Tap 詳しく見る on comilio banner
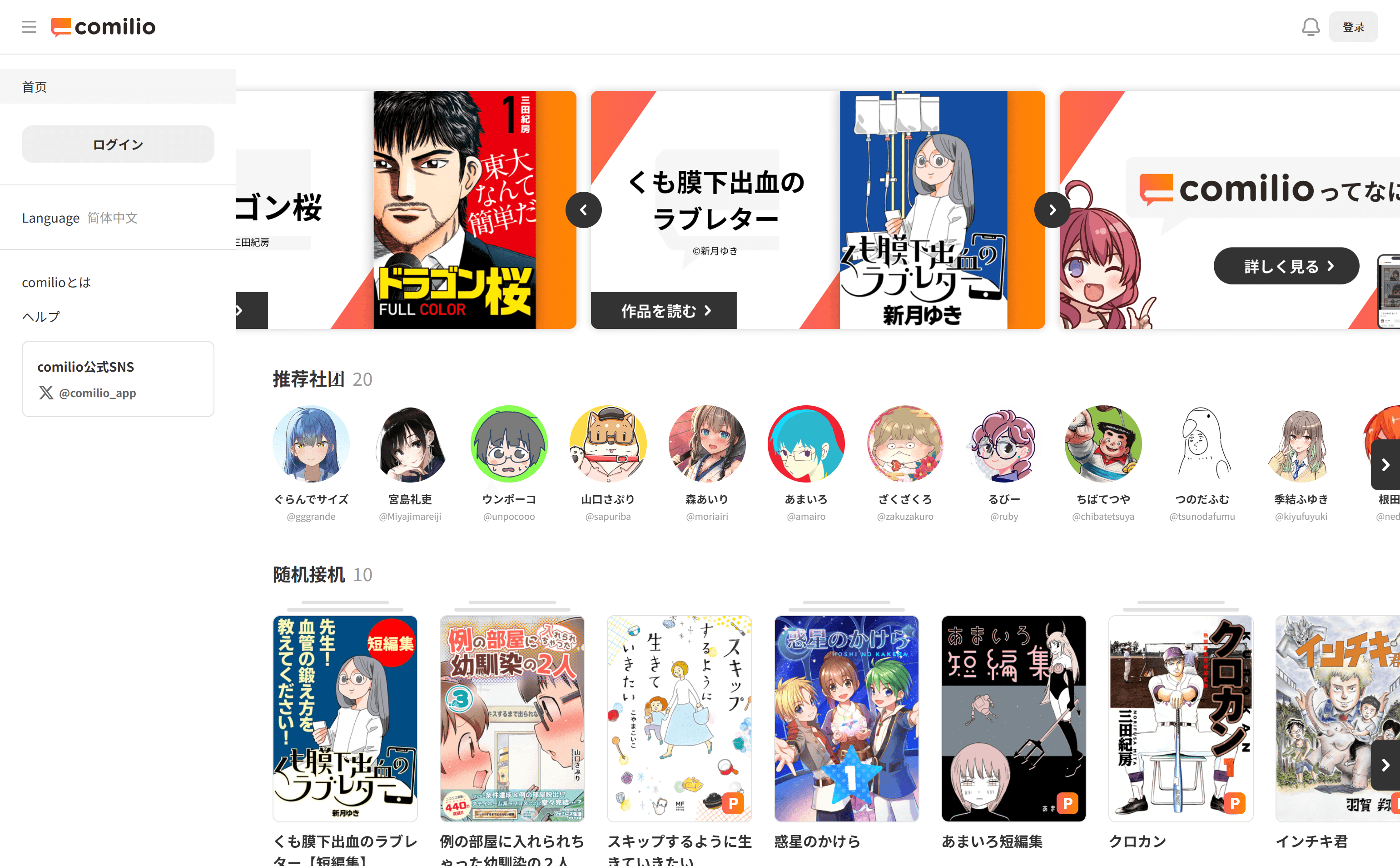Screen dimensions: 1400x866 coord(1286,266)
